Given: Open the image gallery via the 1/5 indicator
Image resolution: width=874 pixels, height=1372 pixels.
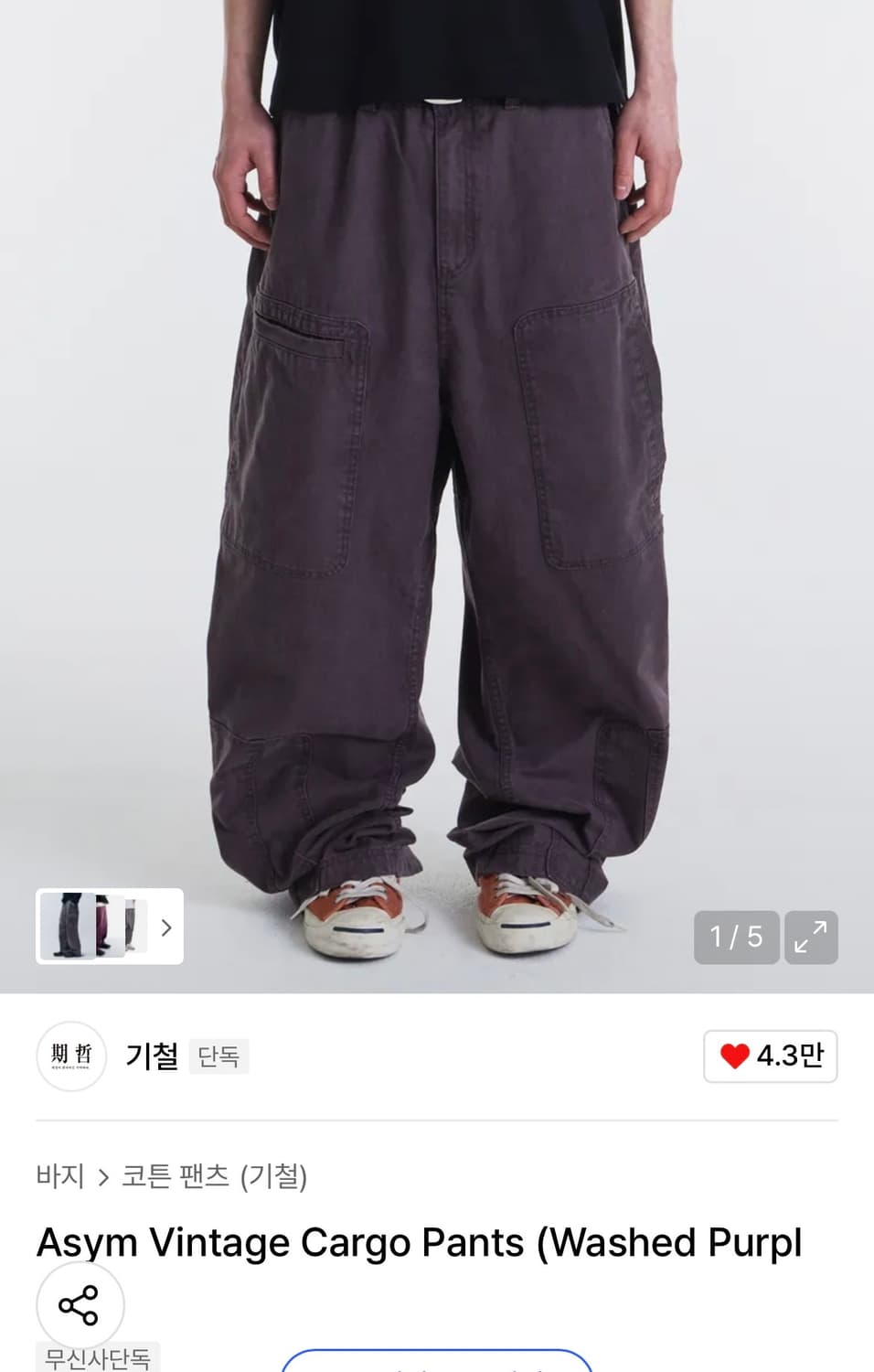Looking at the screenshot, I should point(737,938).
